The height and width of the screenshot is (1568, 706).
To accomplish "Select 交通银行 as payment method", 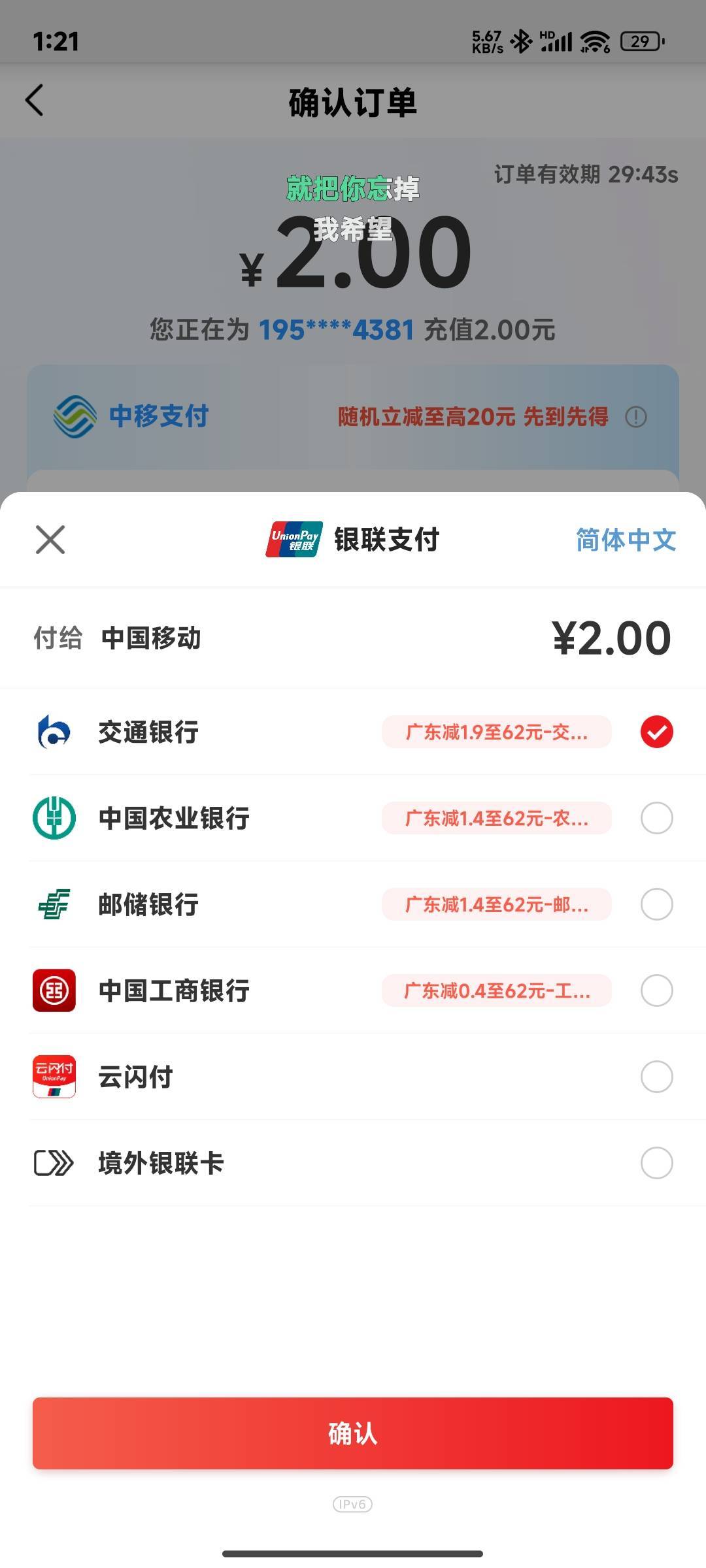I will tap(353, 732).
